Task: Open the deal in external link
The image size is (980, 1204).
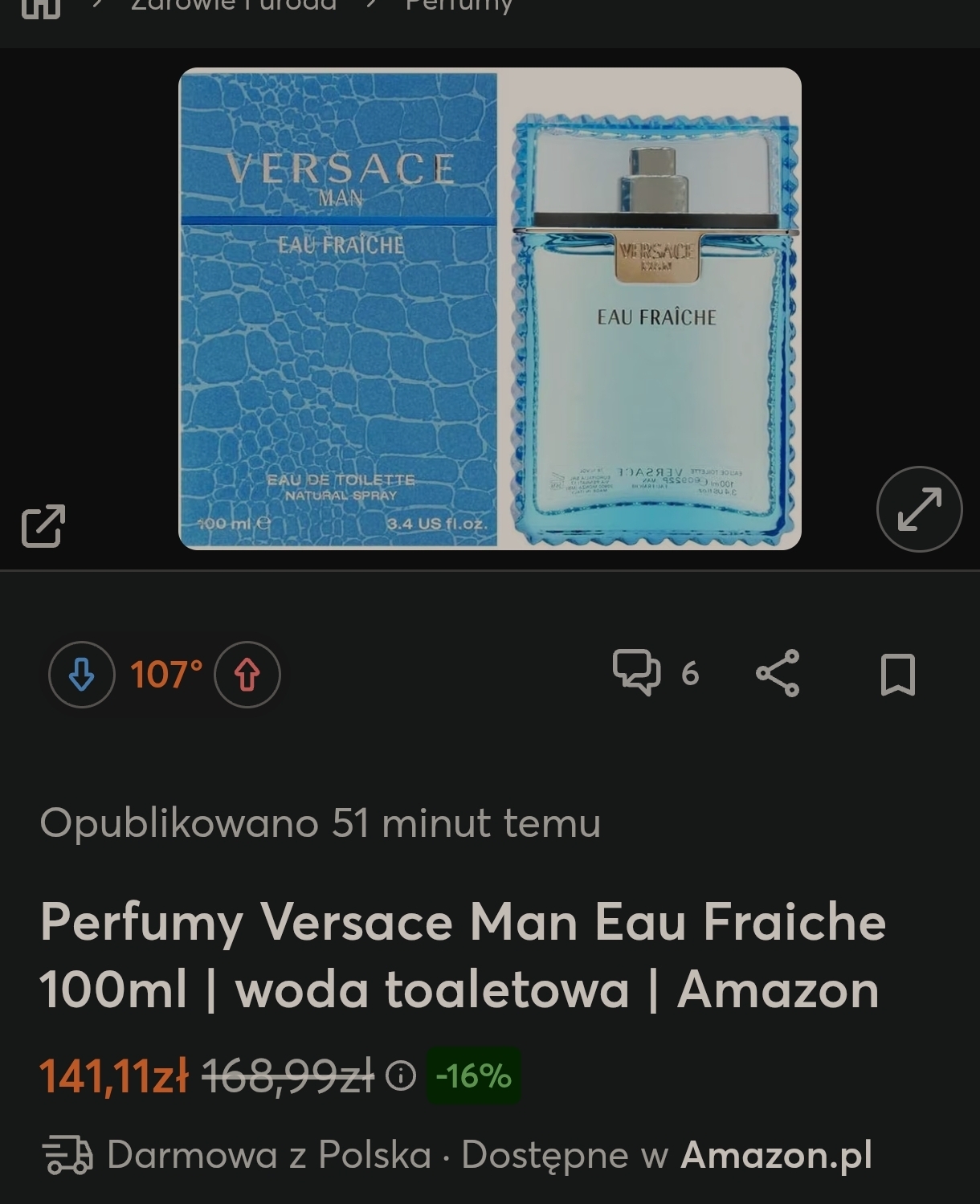Action: pos(43,526)
